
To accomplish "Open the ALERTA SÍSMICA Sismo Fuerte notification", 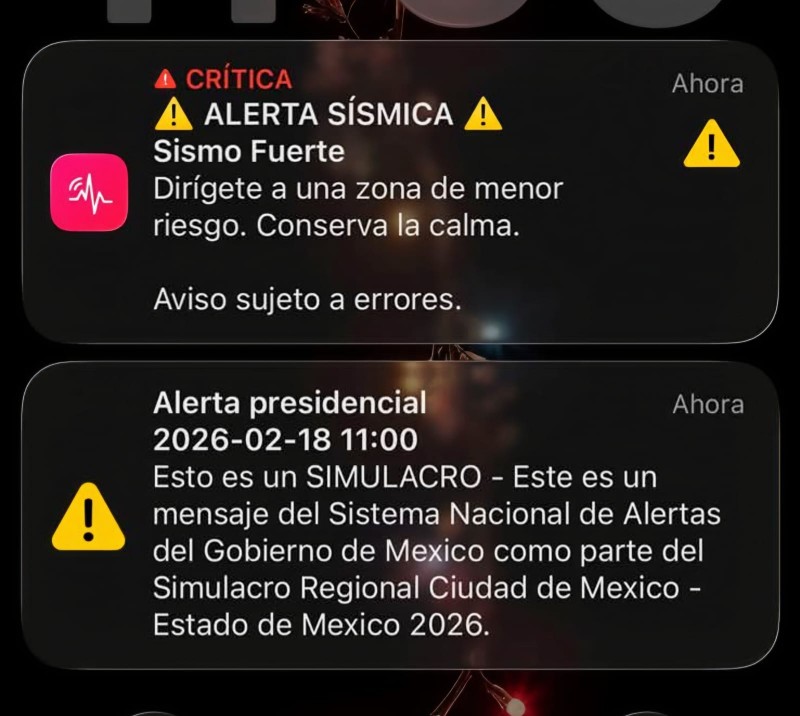I will (400, 192).
